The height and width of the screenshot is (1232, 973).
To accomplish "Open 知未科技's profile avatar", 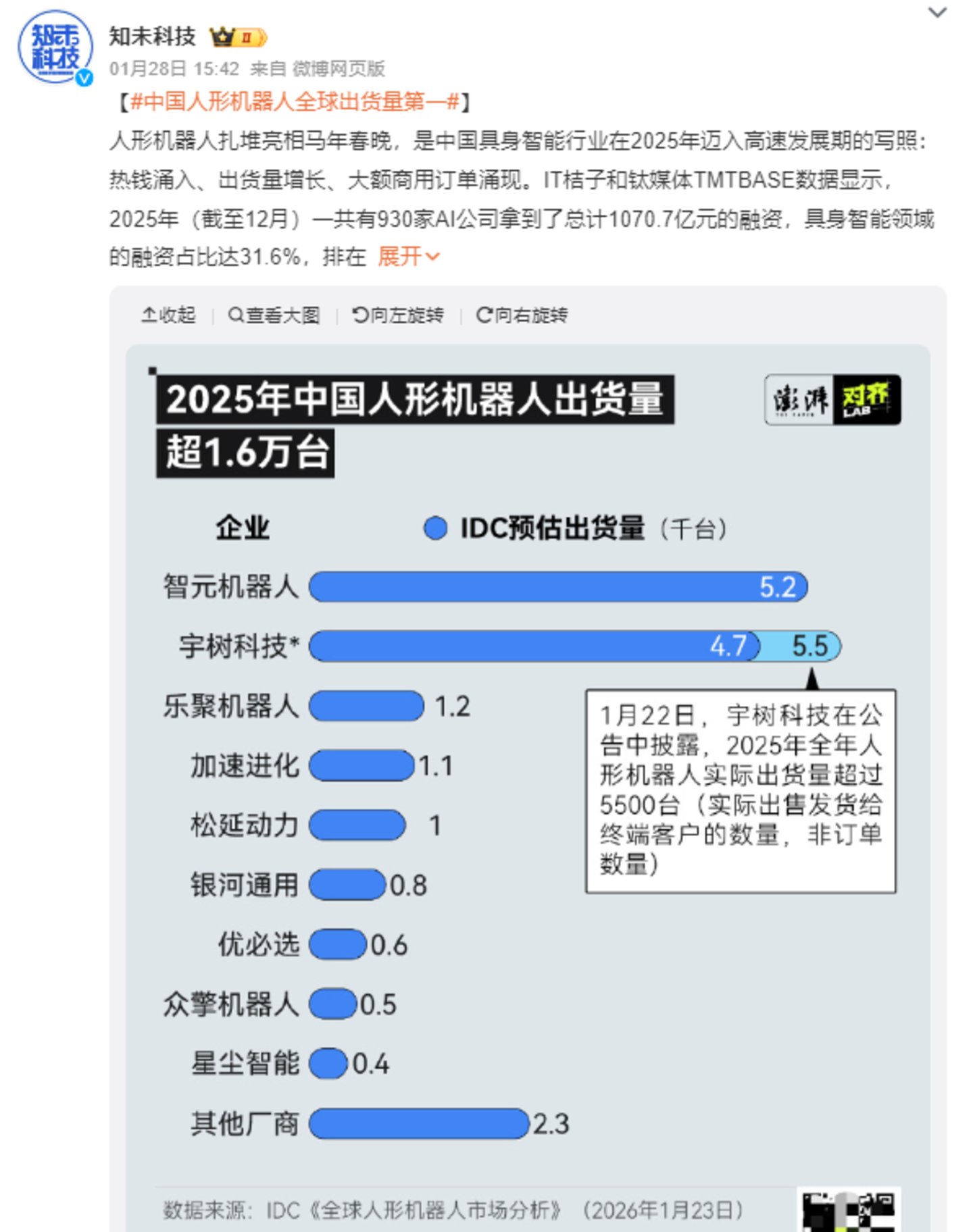I will (55, 47).
